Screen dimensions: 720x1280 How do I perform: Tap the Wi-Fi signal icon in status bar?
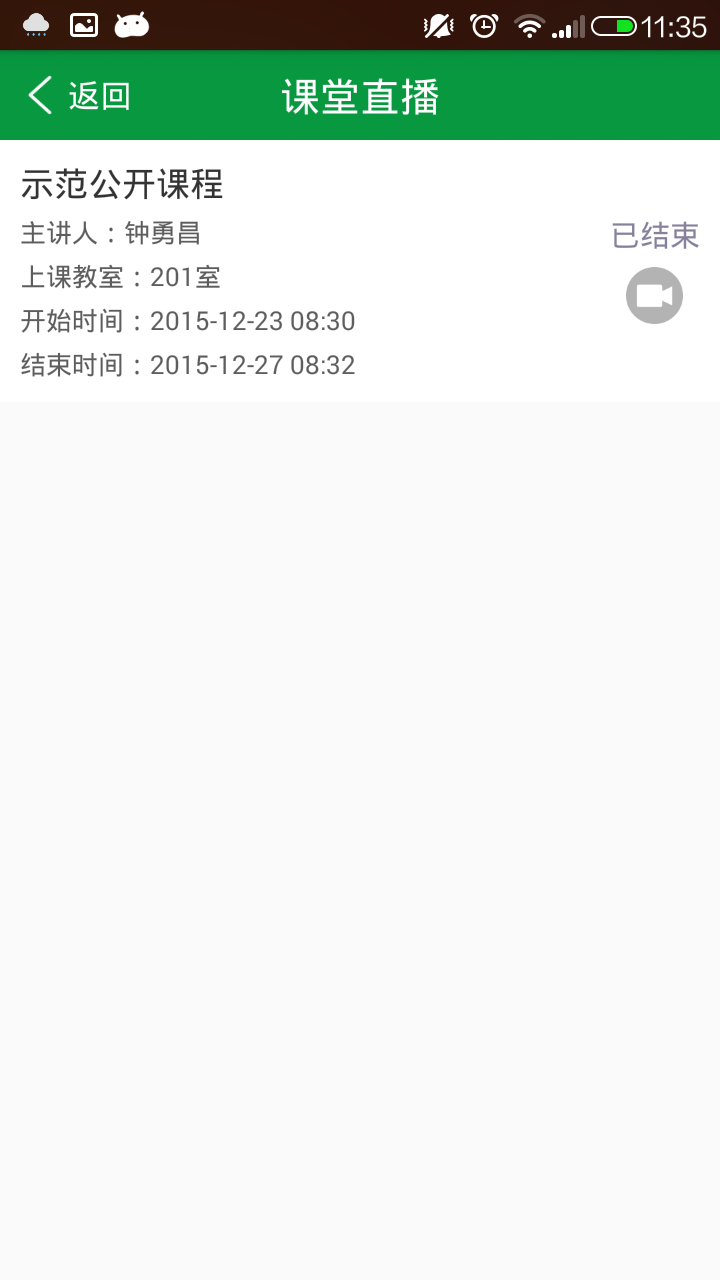[x=528, y=25]
